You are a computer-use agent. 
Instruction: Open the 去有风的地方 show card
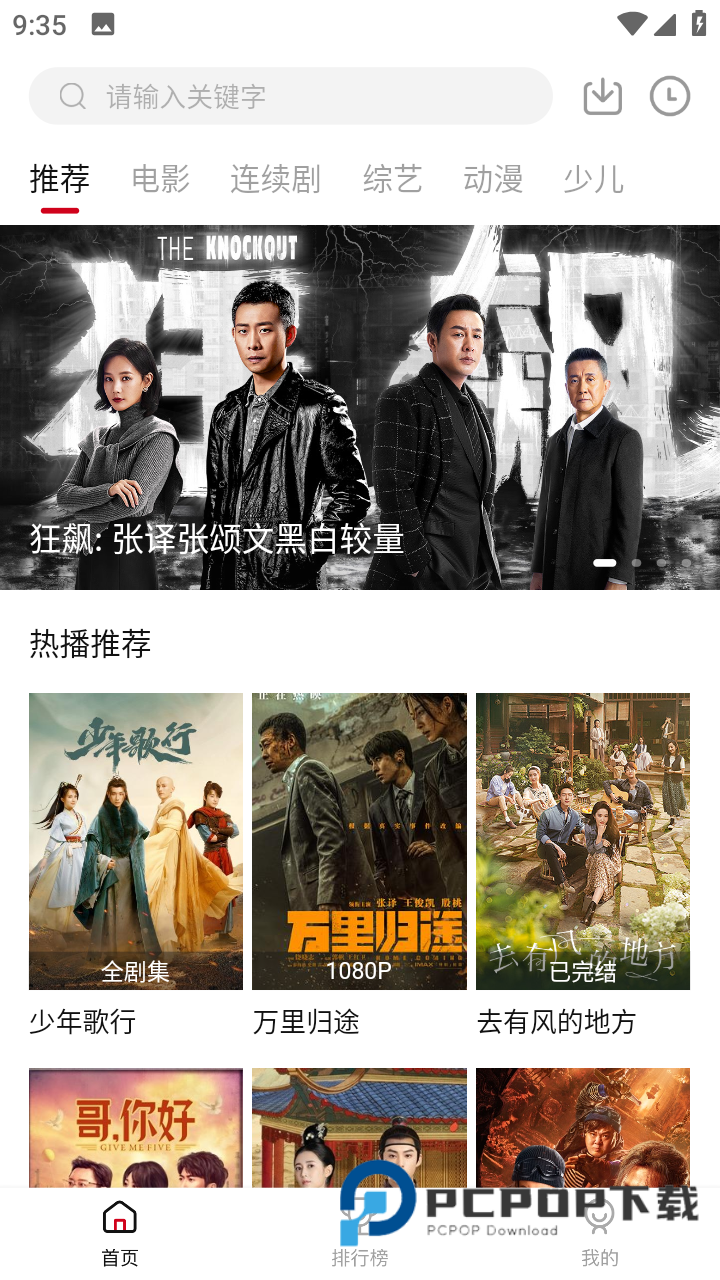click(x=583, y=841)
